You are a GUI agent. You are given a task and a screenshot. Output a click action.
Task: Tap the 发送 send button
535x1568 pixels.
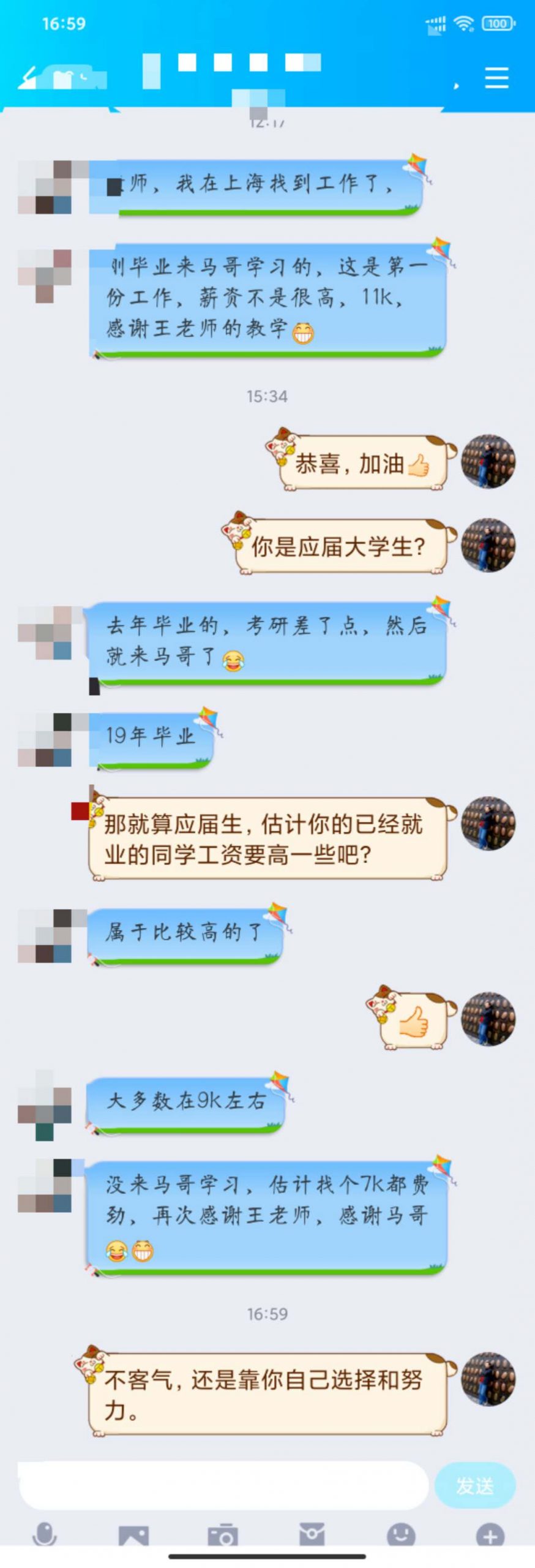pos(474,1485)
